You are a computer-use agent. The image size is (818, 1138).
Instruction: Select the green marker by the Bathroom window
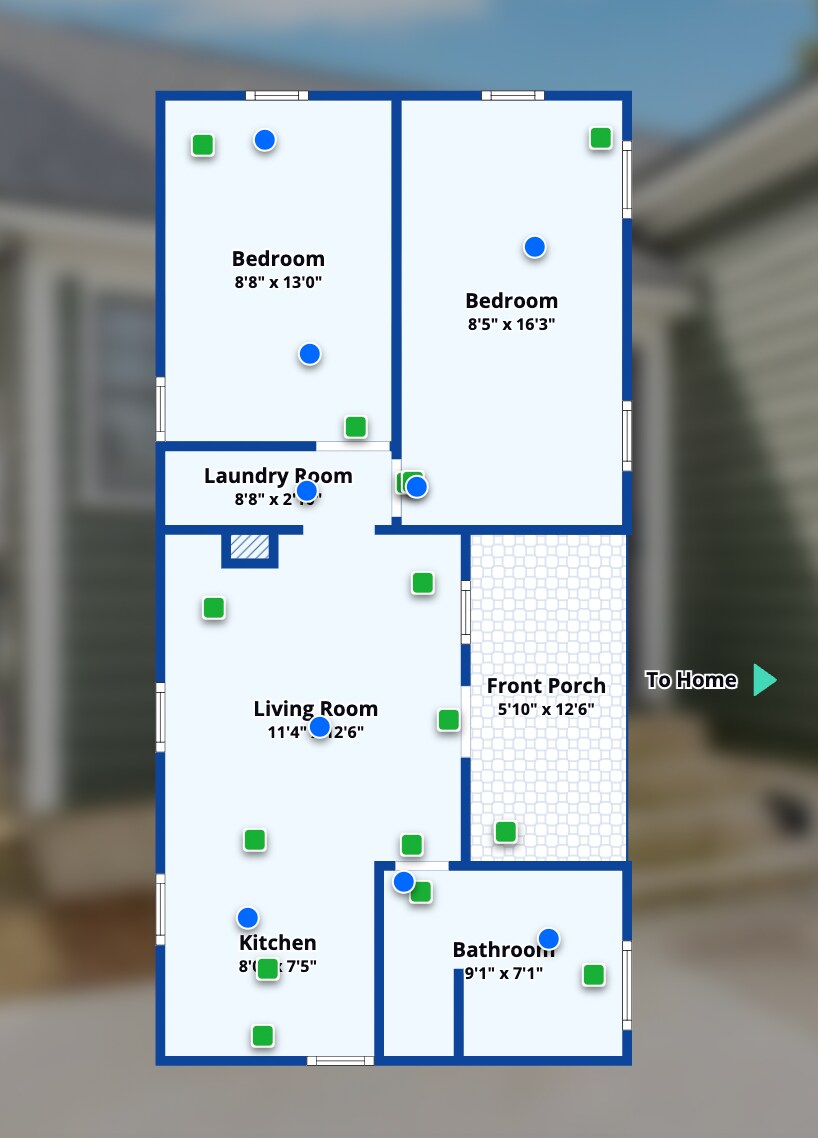594,975
